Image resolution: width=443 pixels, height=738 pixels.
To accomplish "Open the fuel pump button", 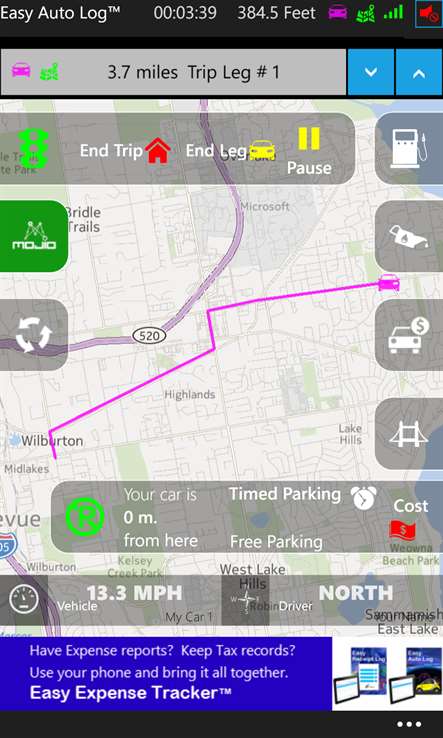I will [x=409, y=148].
